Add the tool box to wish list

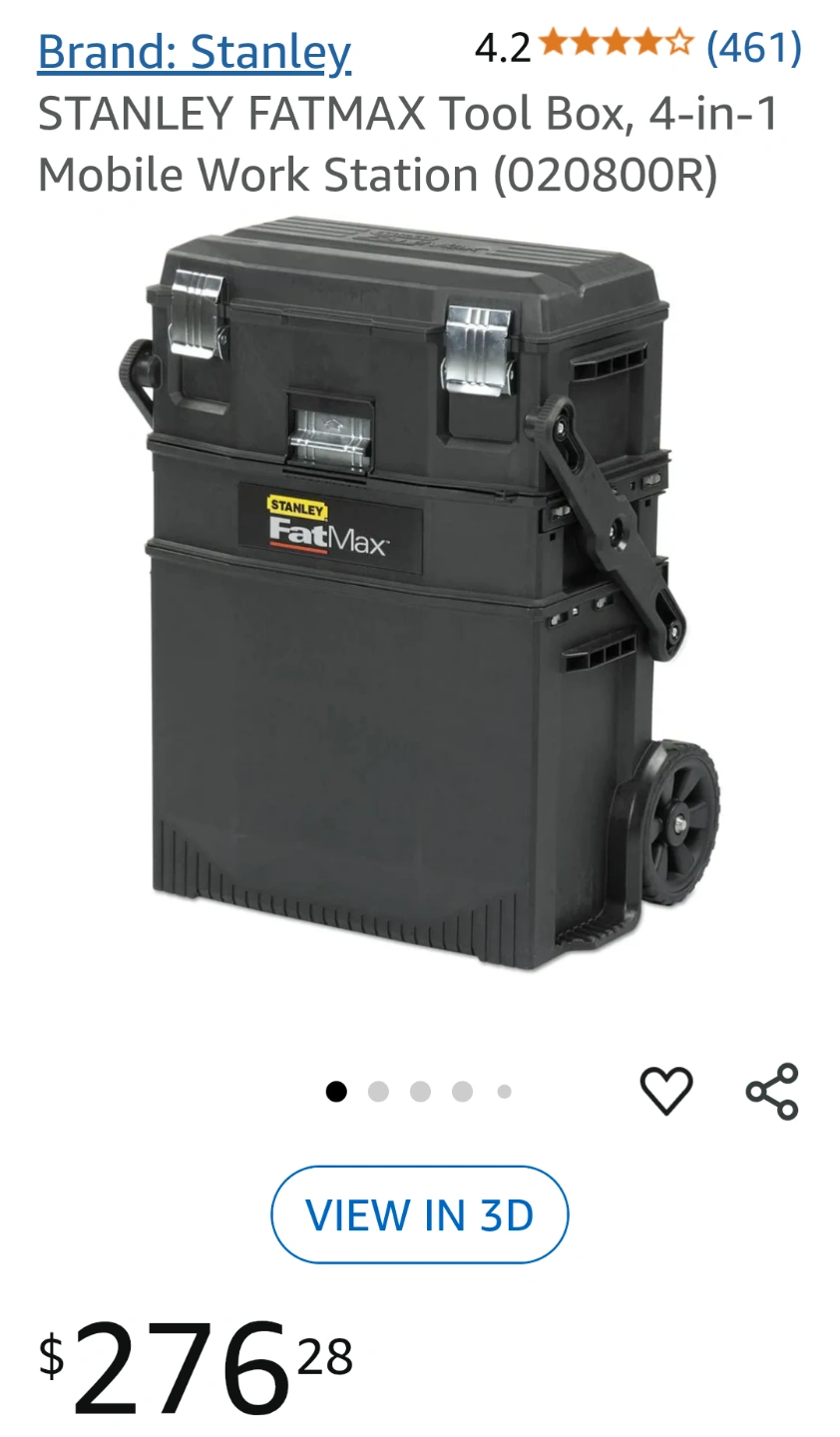[x=665, y=1090]
